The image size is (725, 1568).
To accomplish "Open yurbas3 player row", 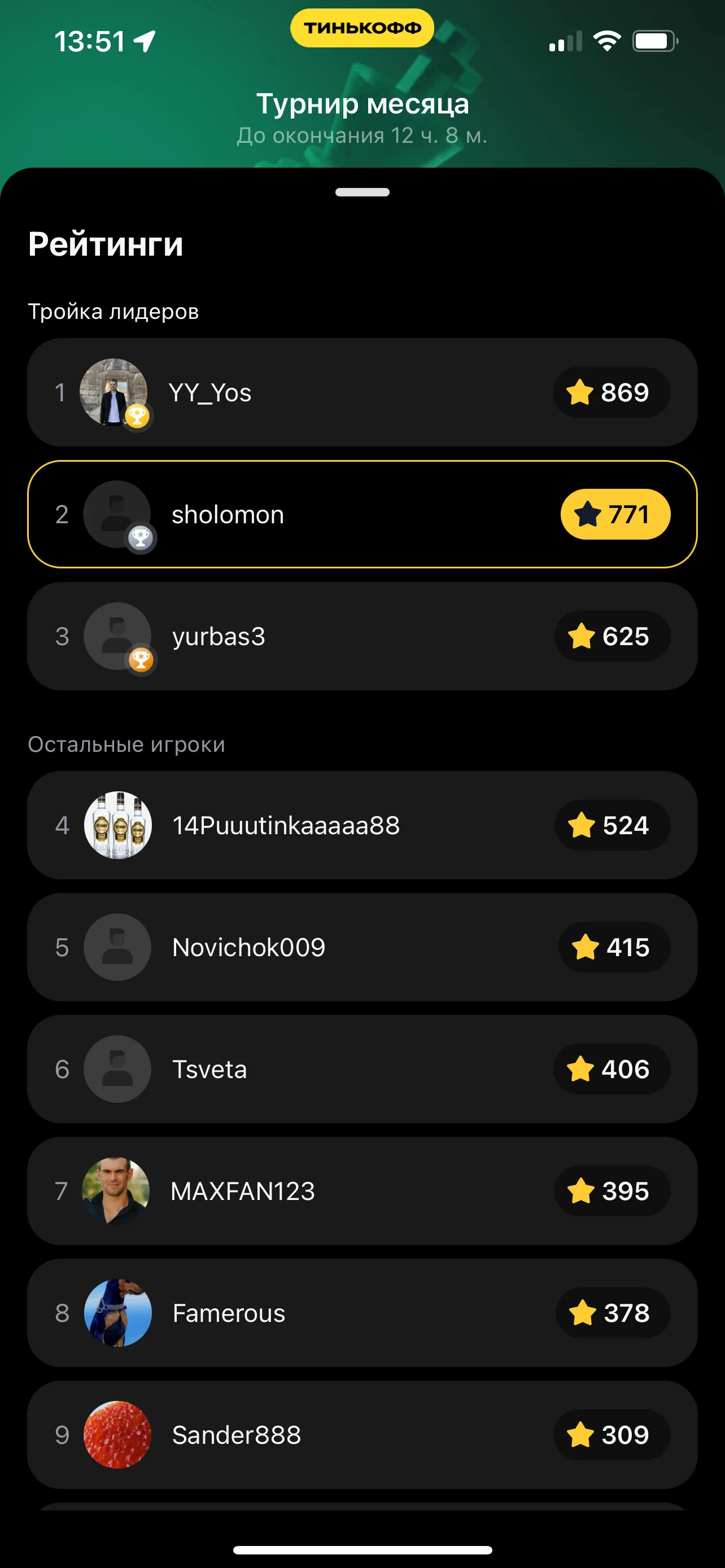I will click(x=362, y=636).
